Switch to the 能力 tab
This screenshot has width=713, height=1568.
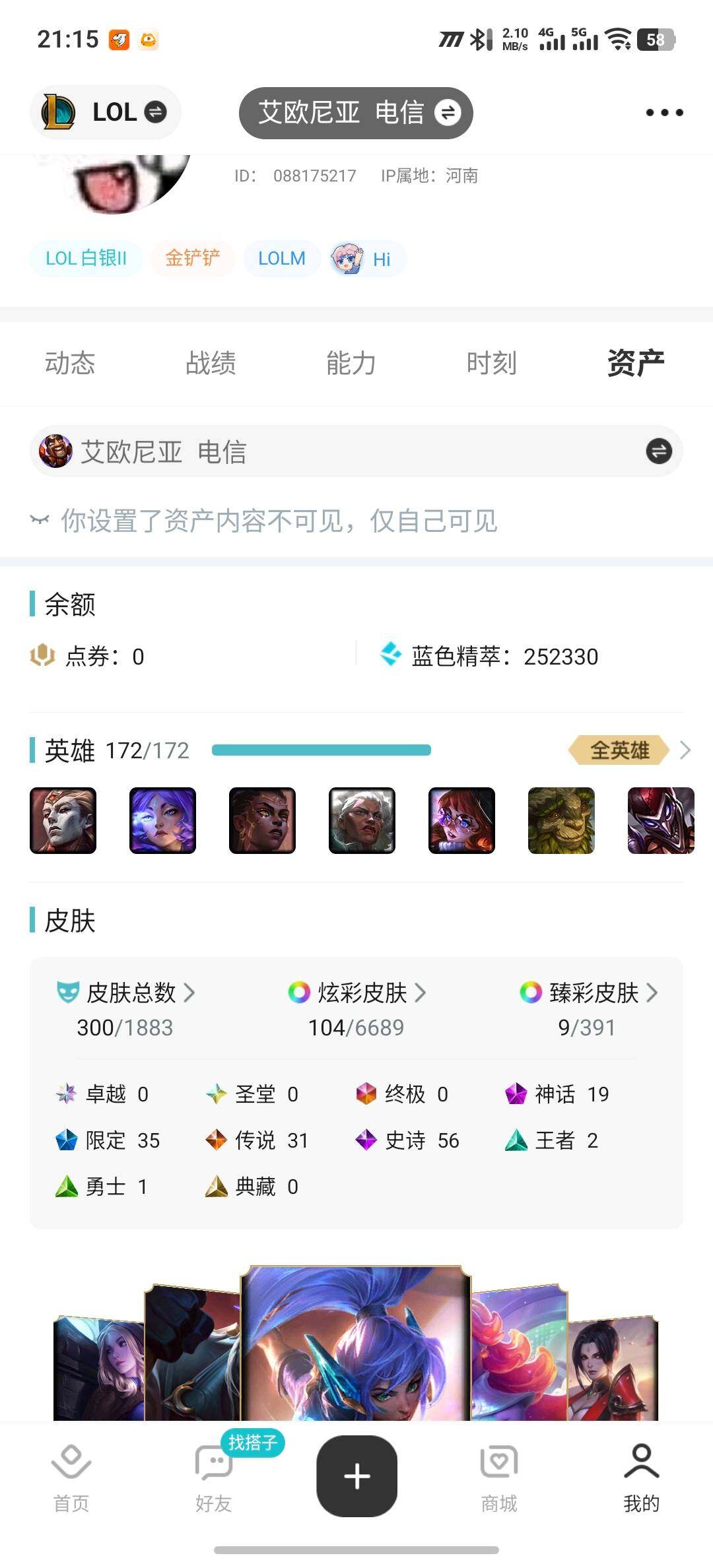point(351,363)
